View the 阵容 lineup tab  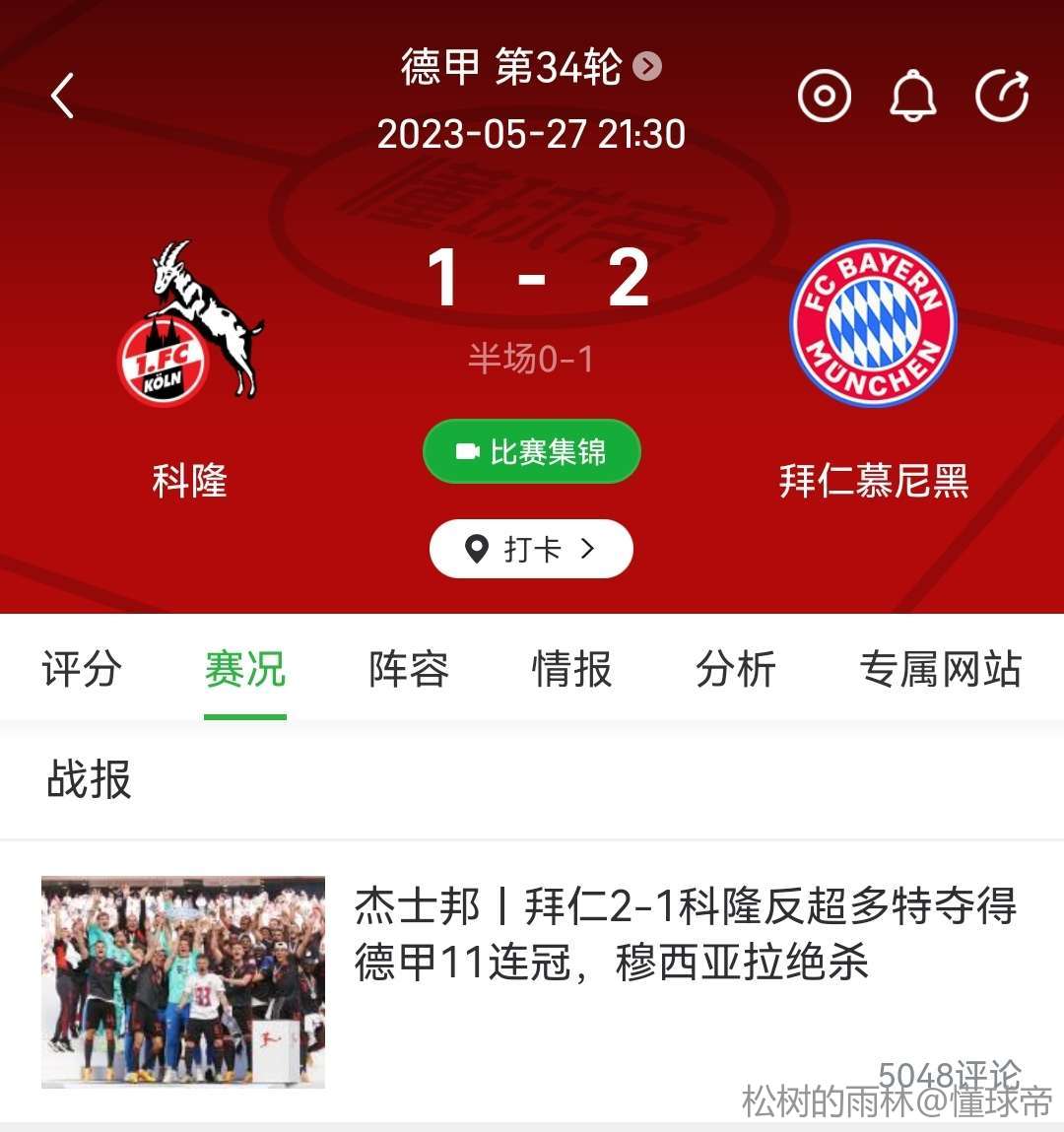tap(409, 670)
